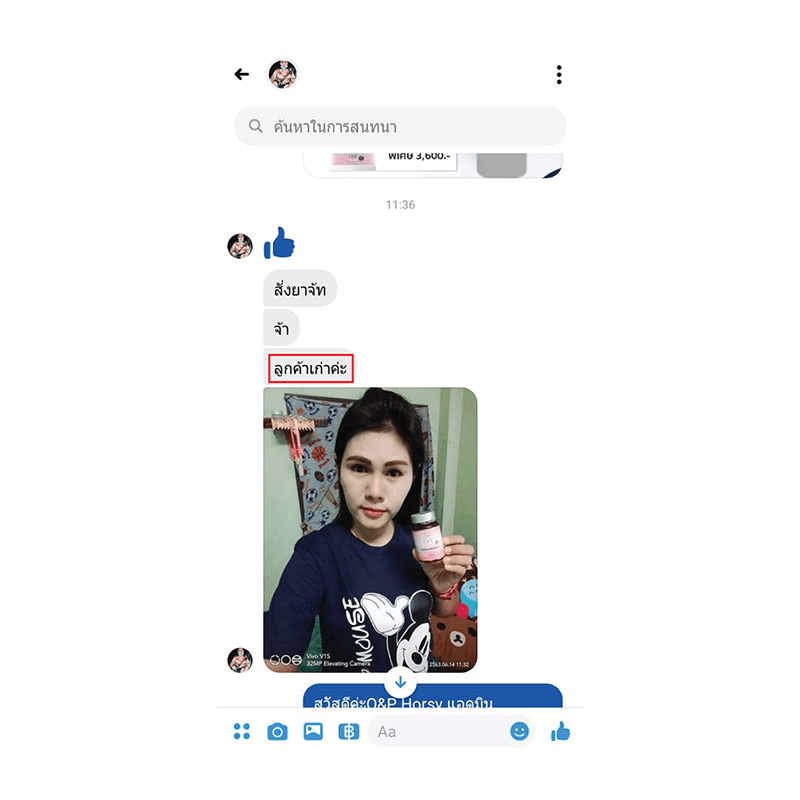The width and height of the screenshot is (800, 800).
Task: Open the baht payment icon
Action: [349, 731]
